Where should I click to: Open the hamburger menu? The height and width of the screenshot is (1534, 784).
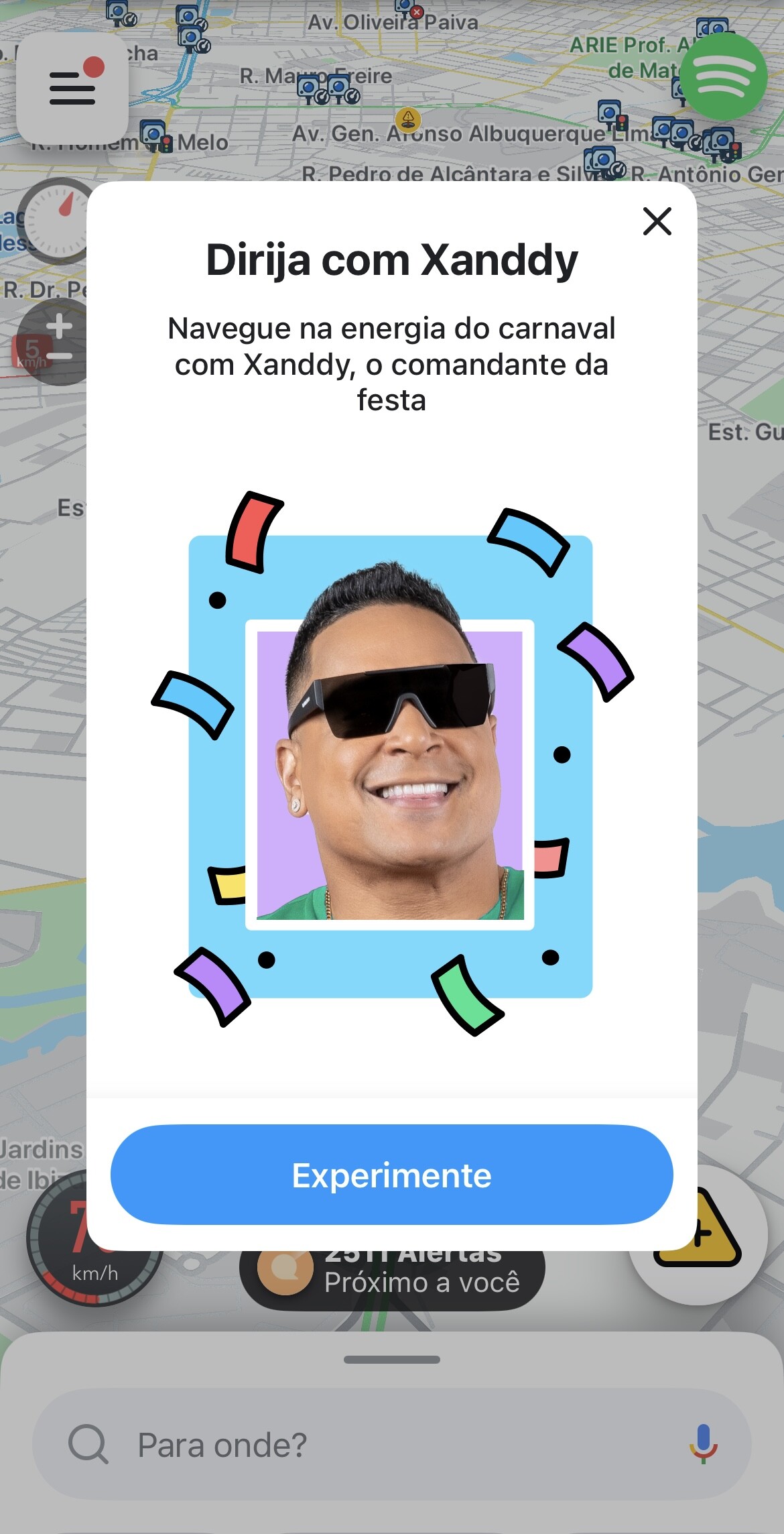(x=72, y=88)
